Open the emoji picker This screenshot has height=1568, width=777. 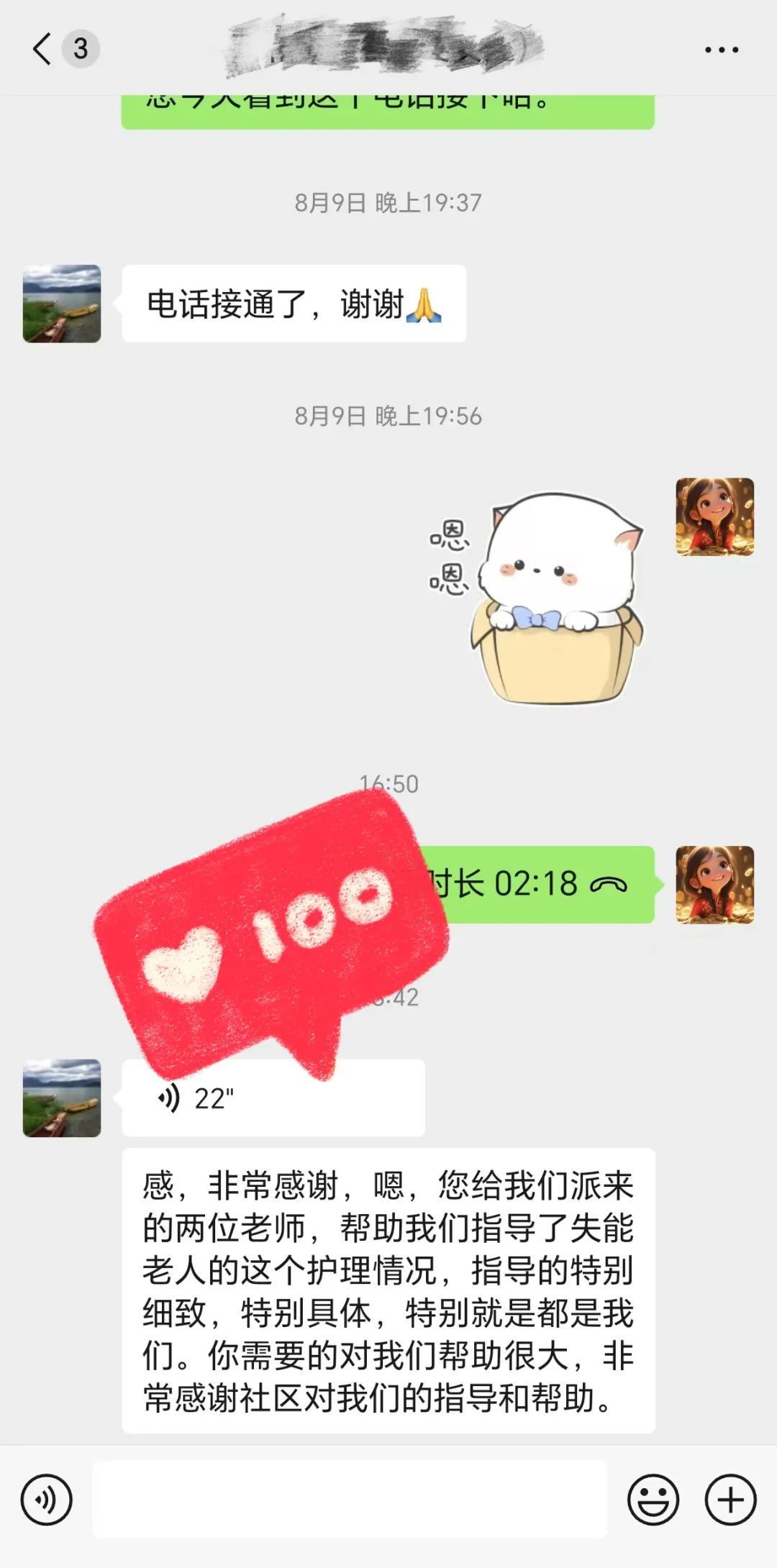pyautogui.click(x=653, y=1500)
